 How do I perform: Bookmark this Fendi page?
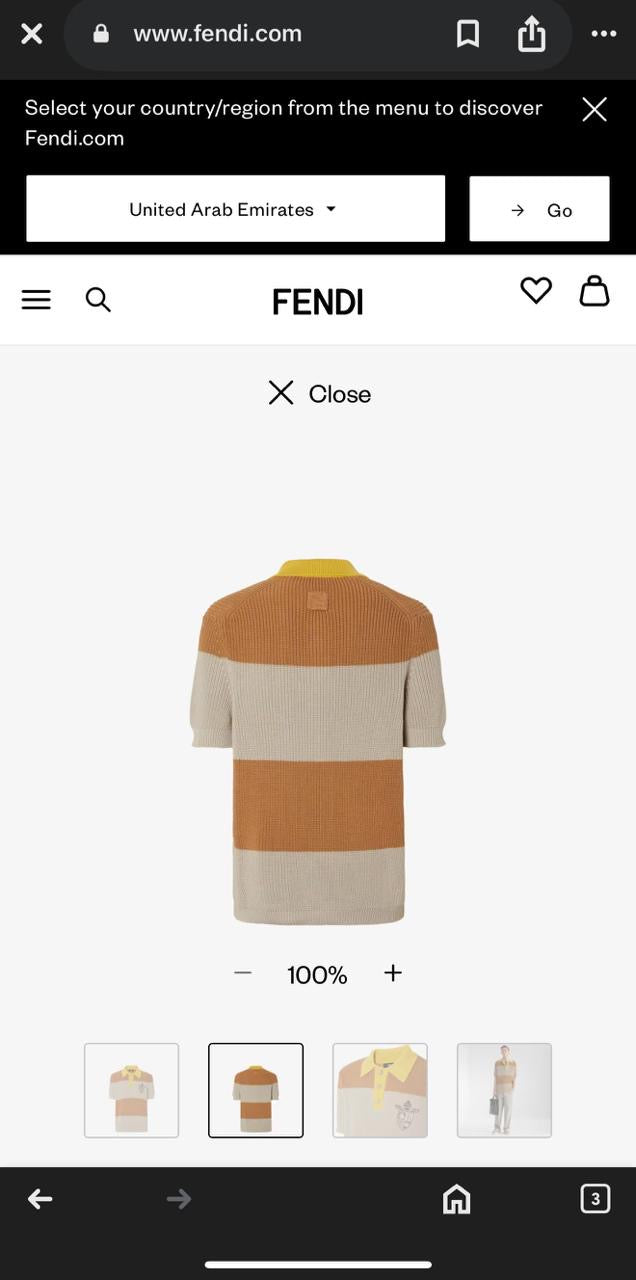pos(467,34)
